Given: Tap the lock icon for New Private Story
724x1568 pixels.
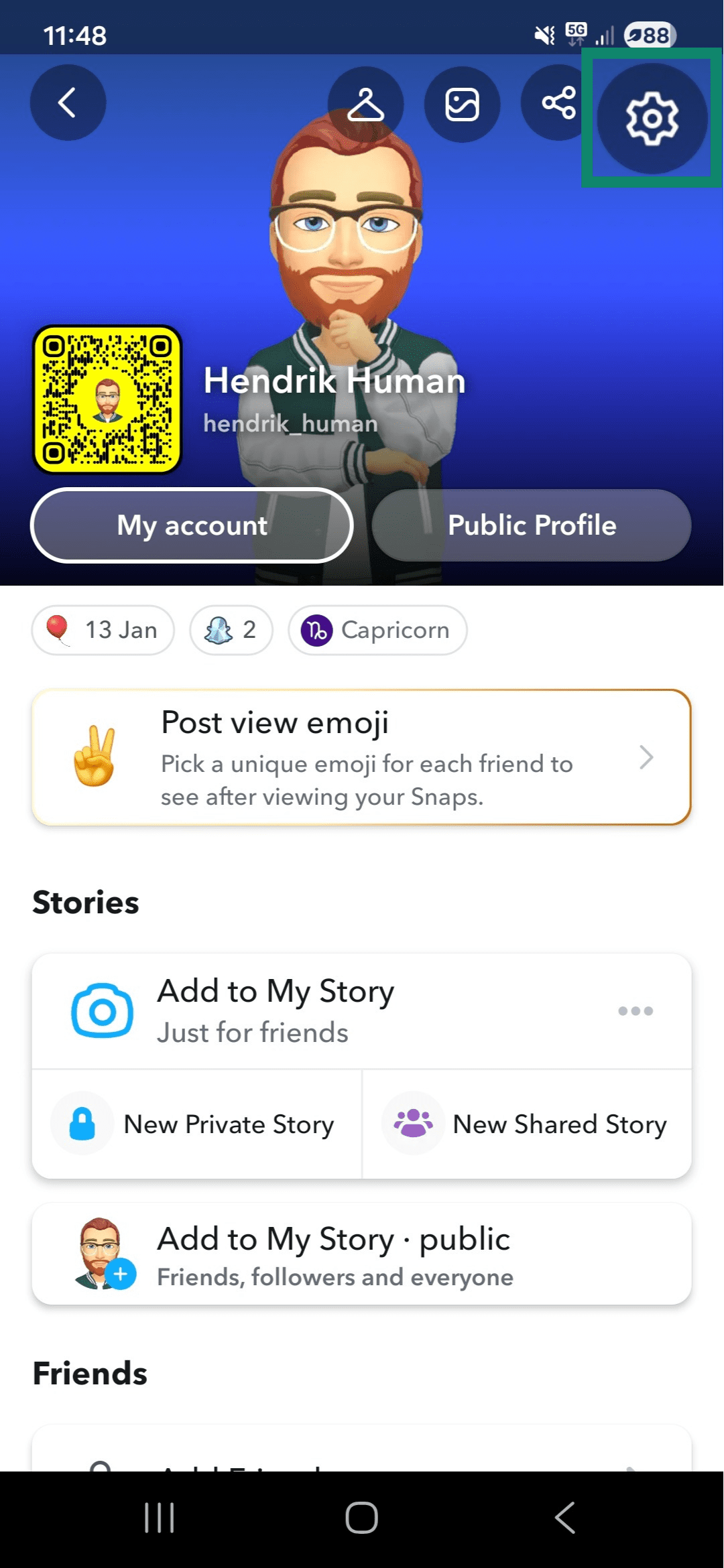Looking at the screenshot, I should [80, 1123].
